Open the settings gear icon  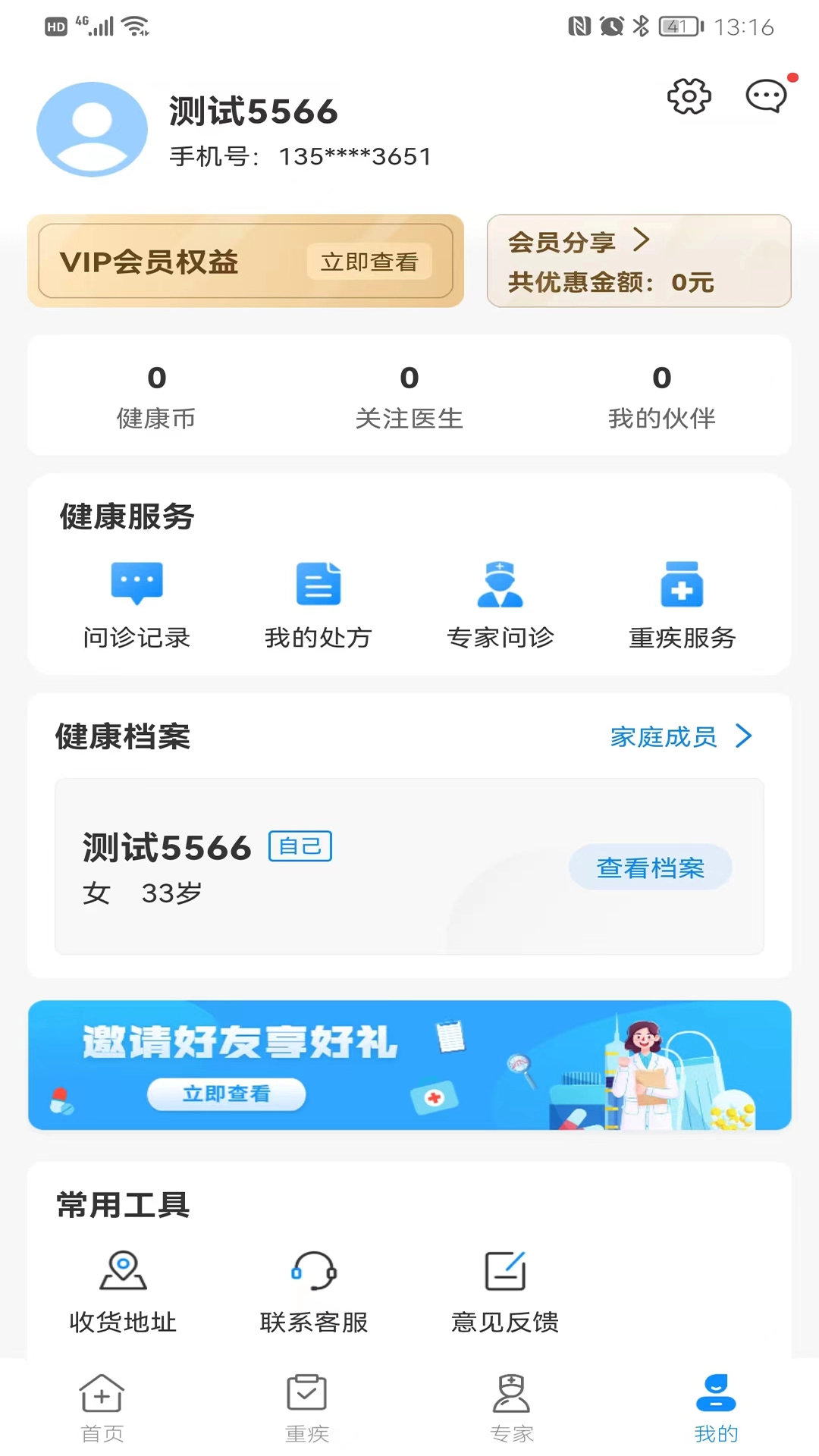[x=688, y=96]
